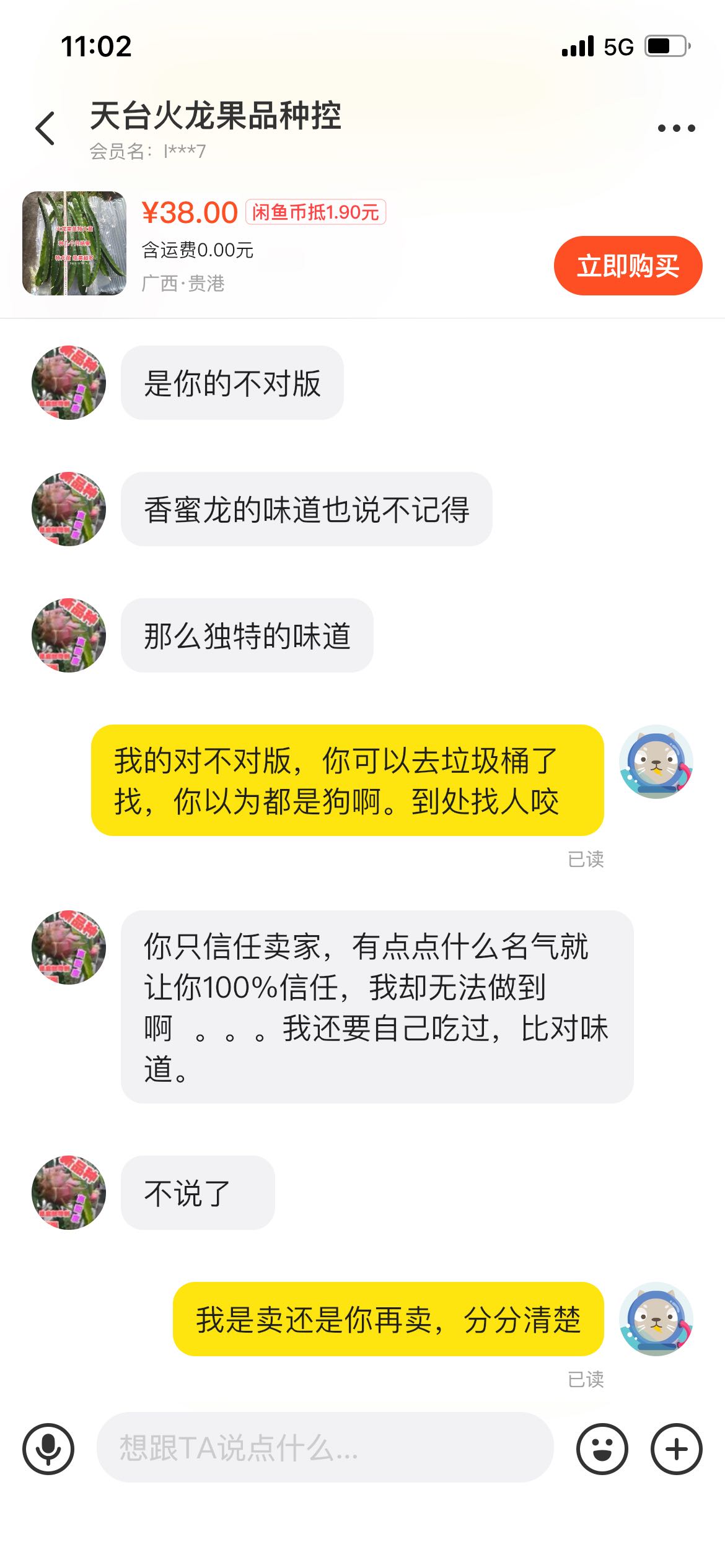Go back using the top-left arrow

[45, 128]
